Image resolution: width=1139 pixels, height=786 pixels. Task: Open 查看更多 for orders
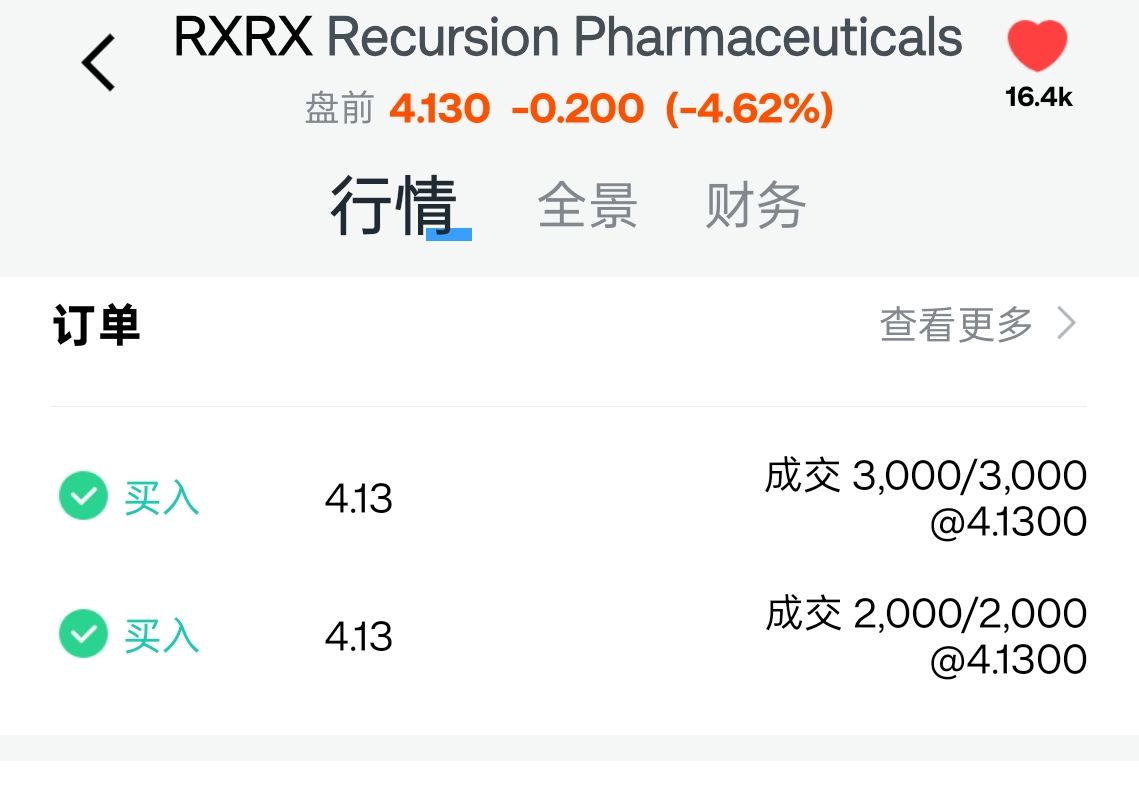pyautogui.click(x=977, y=324)
